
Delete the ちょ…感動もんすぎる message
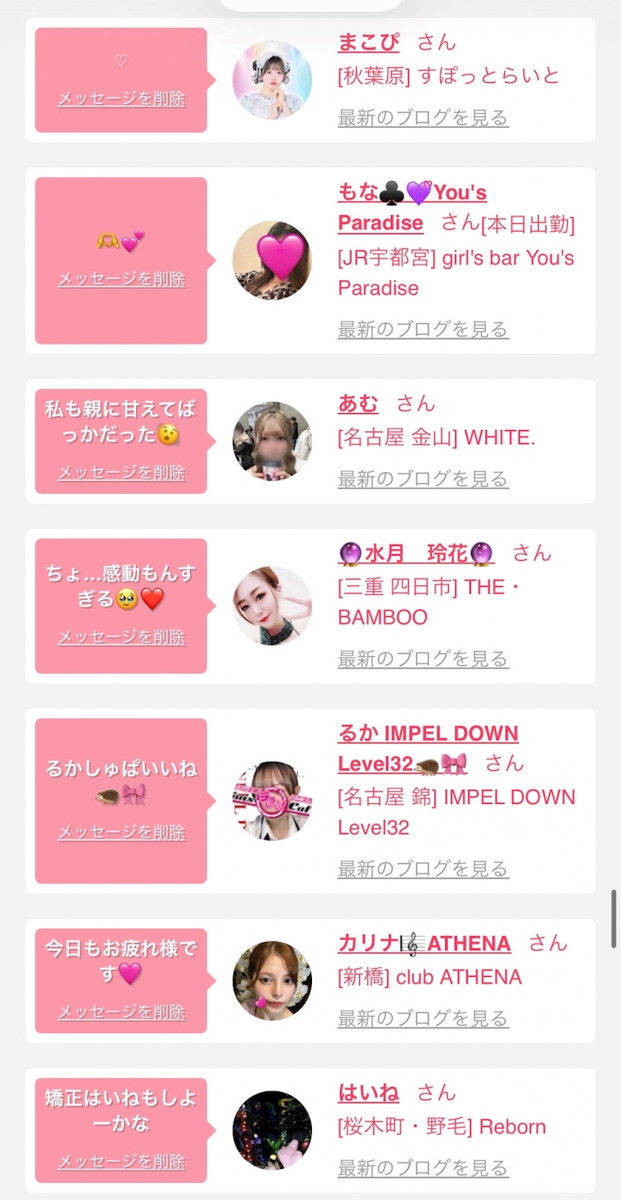[121, 637]
